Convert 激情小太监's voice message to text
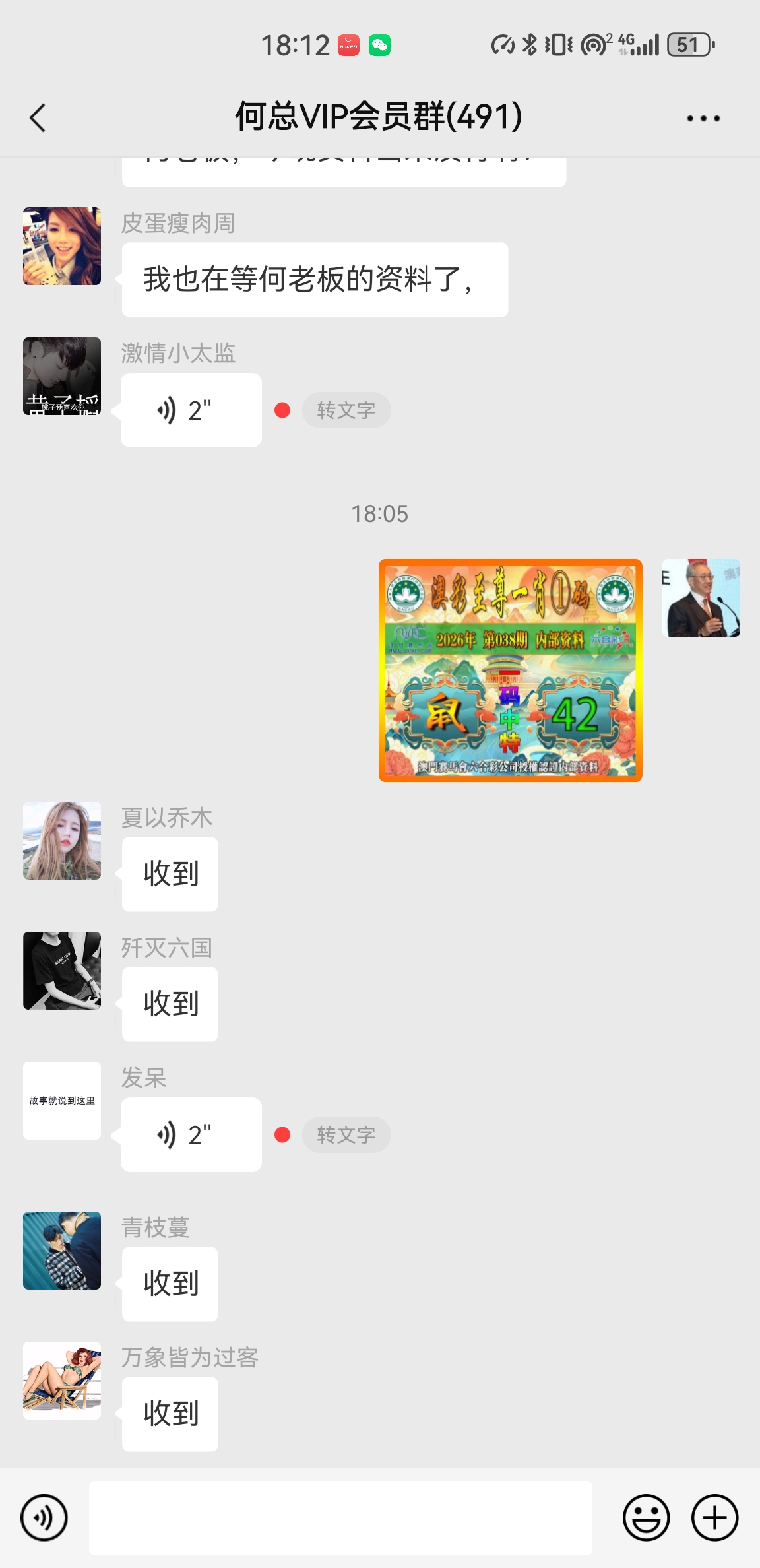Viewport: 760px width, 1568px height. click(346, 409)
